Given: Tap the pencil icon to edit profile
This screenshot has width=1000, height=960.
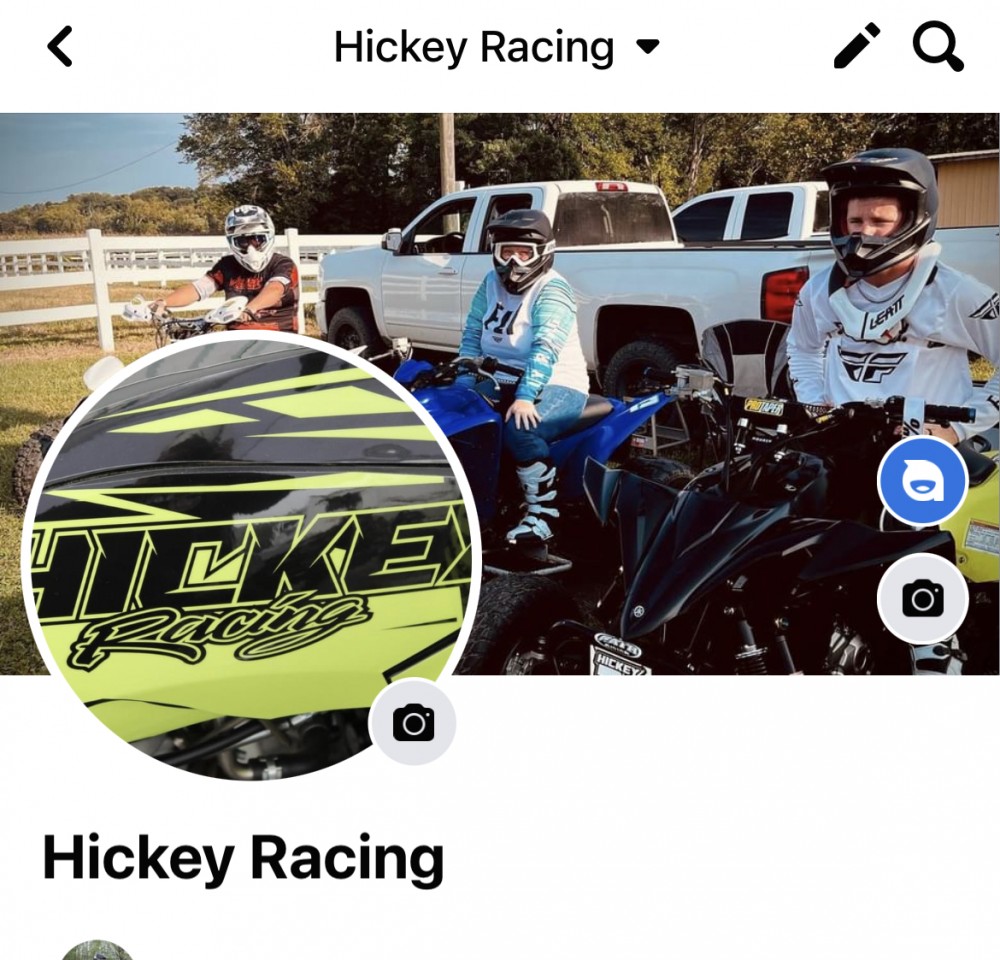Looking at the screenshot, I should (857, 47).
